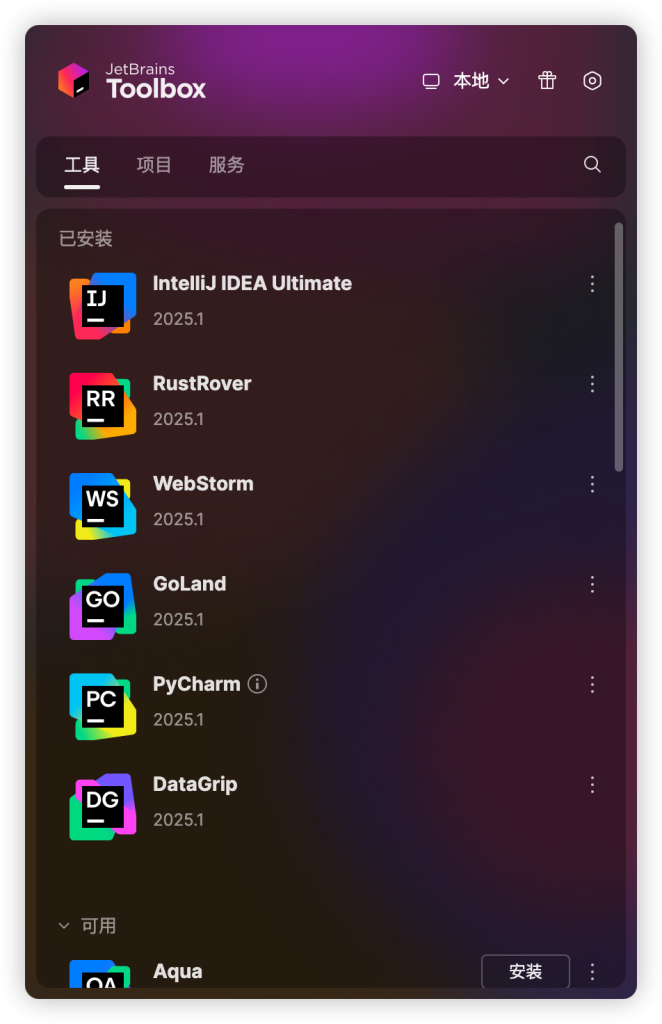662x1024 pixels.
Task: Open more options for PyCharm
Action: (592, 684)
